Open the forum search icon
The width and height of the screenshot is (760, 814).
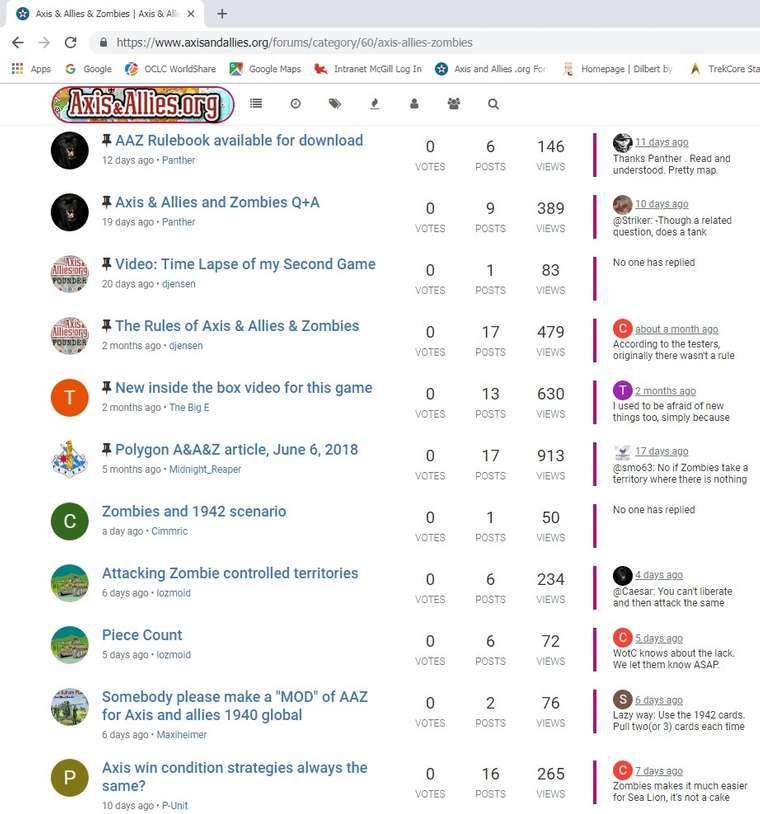(x=493, y=104)
